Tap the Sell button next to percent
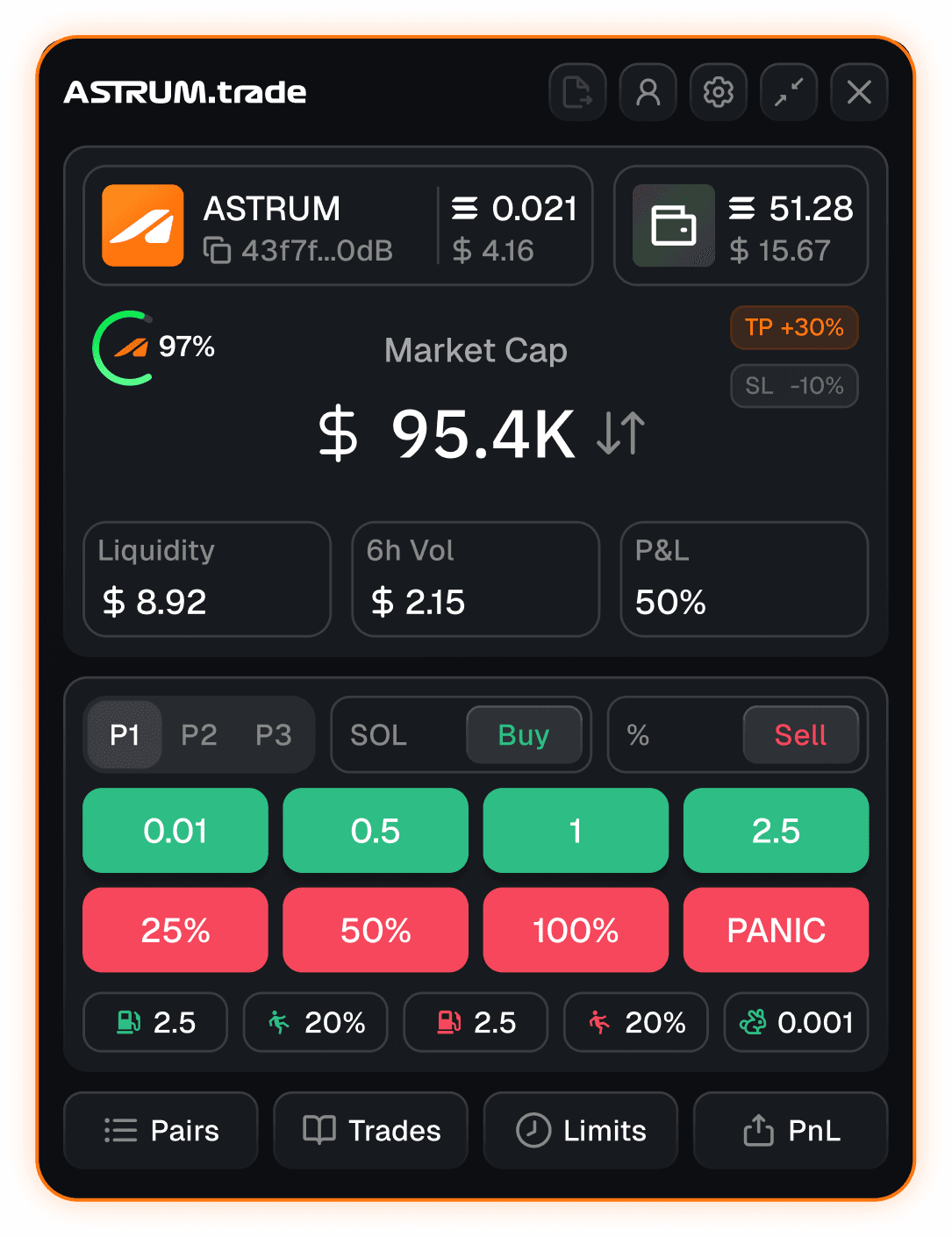This screenshot has height=1237, width=952. 800,735
